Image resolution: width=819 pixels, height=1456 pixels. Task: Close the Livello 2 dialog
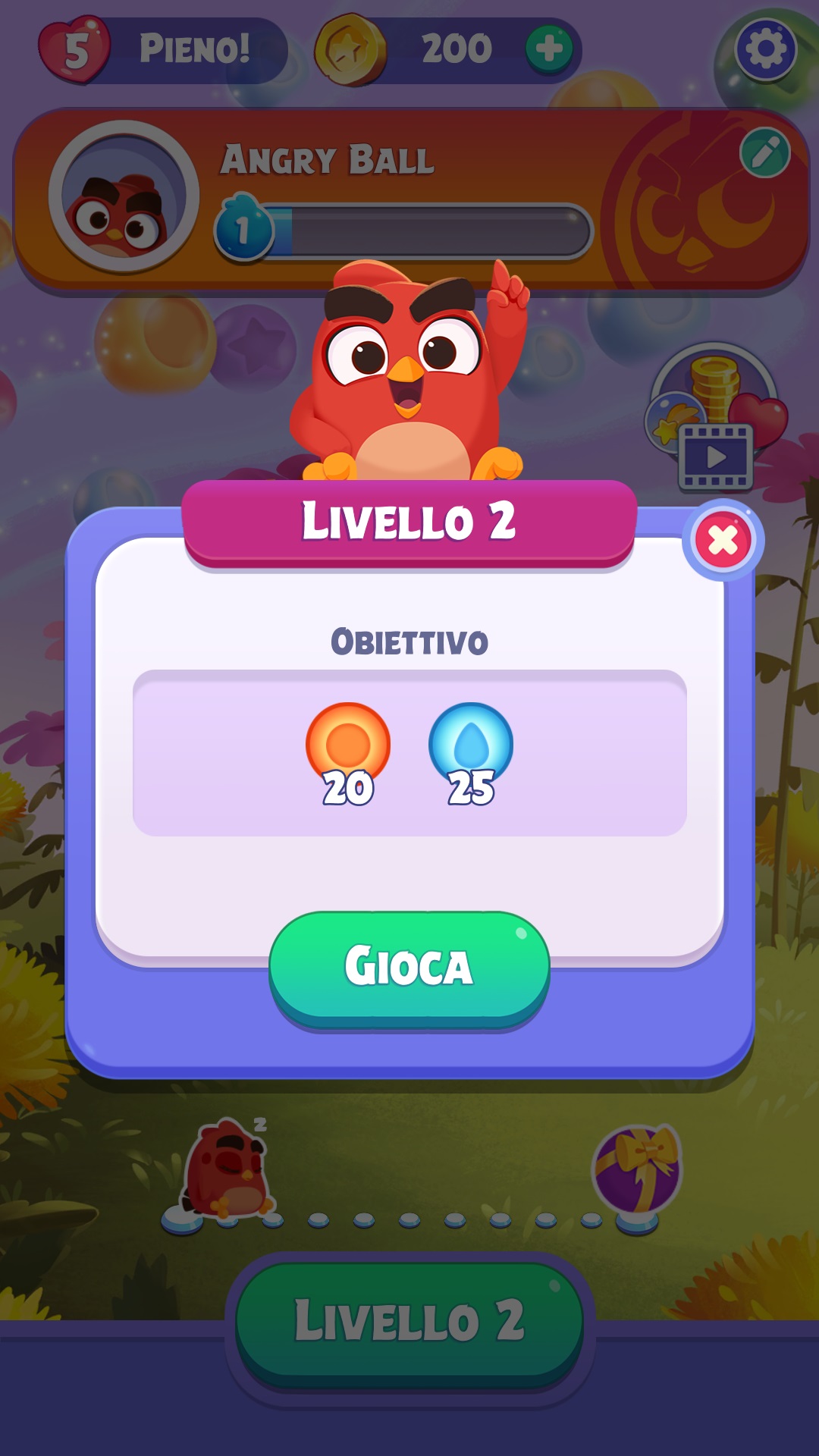click(x=723, y=541)
